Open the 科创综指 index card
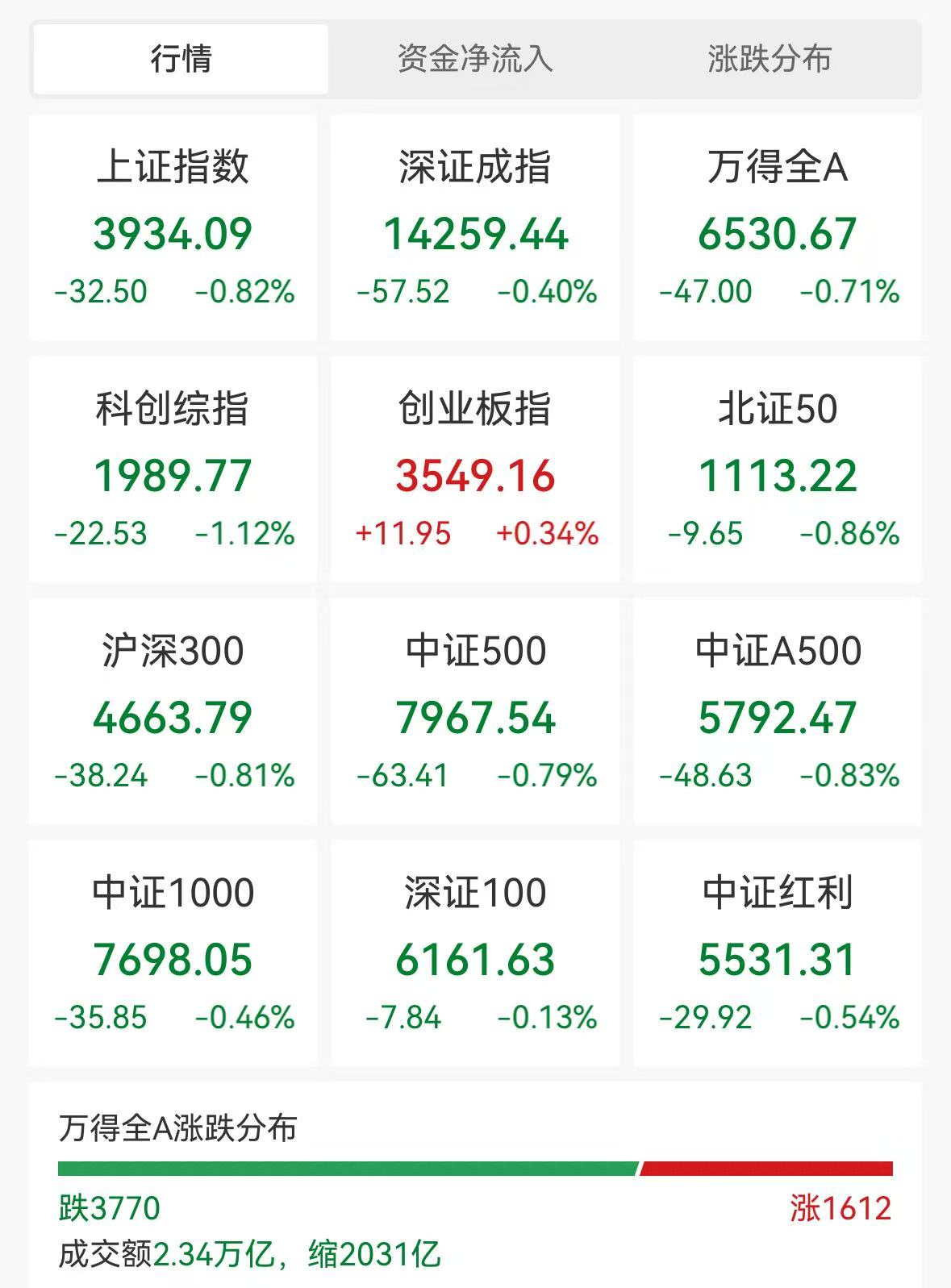951x1288 pixels. point(173,469)
